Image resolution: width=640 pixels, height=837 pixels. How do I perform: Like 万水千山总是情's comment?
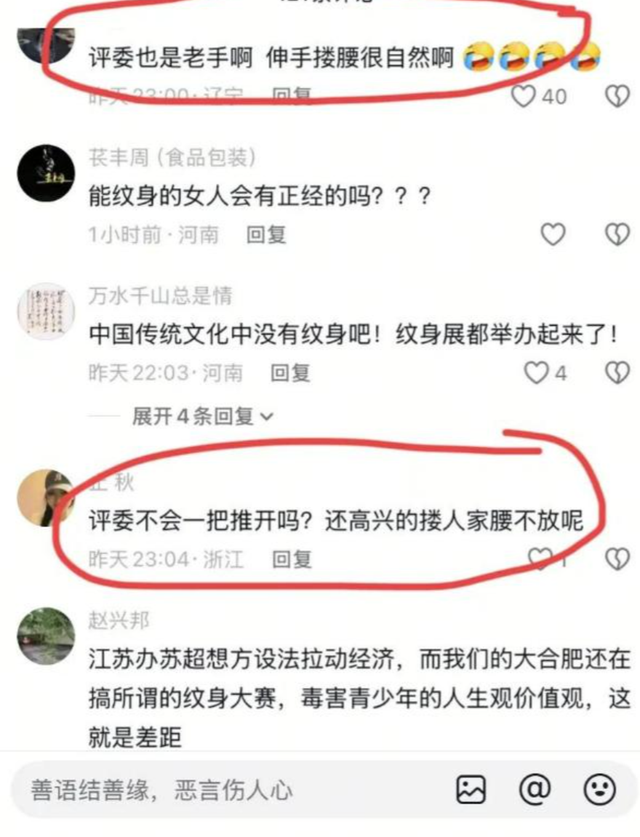point(538,373)
